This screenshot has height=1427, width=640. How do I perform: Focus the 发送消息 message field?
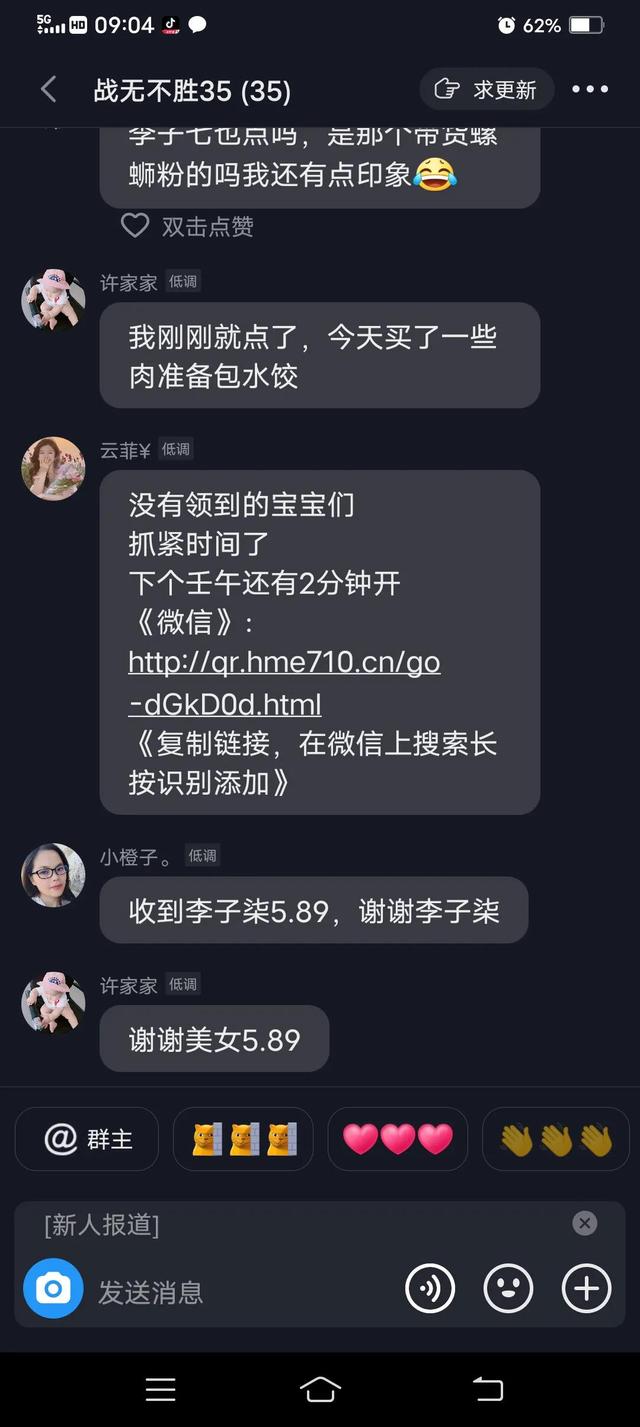coord(240,1291)
